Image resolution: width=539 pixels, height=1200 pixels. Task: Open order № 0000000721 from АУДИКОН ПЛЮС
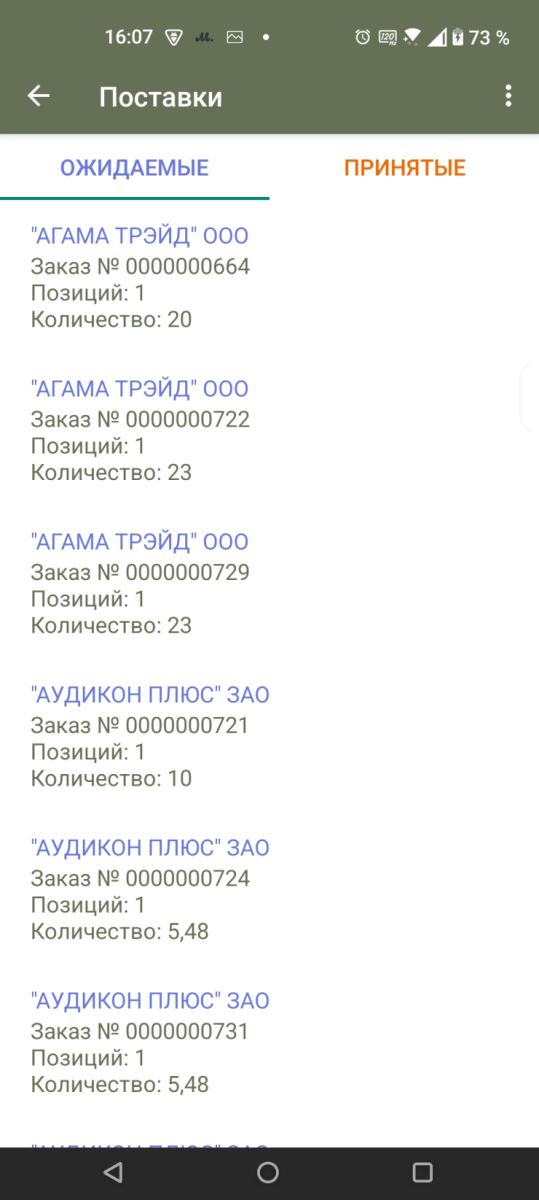(269, 737)
